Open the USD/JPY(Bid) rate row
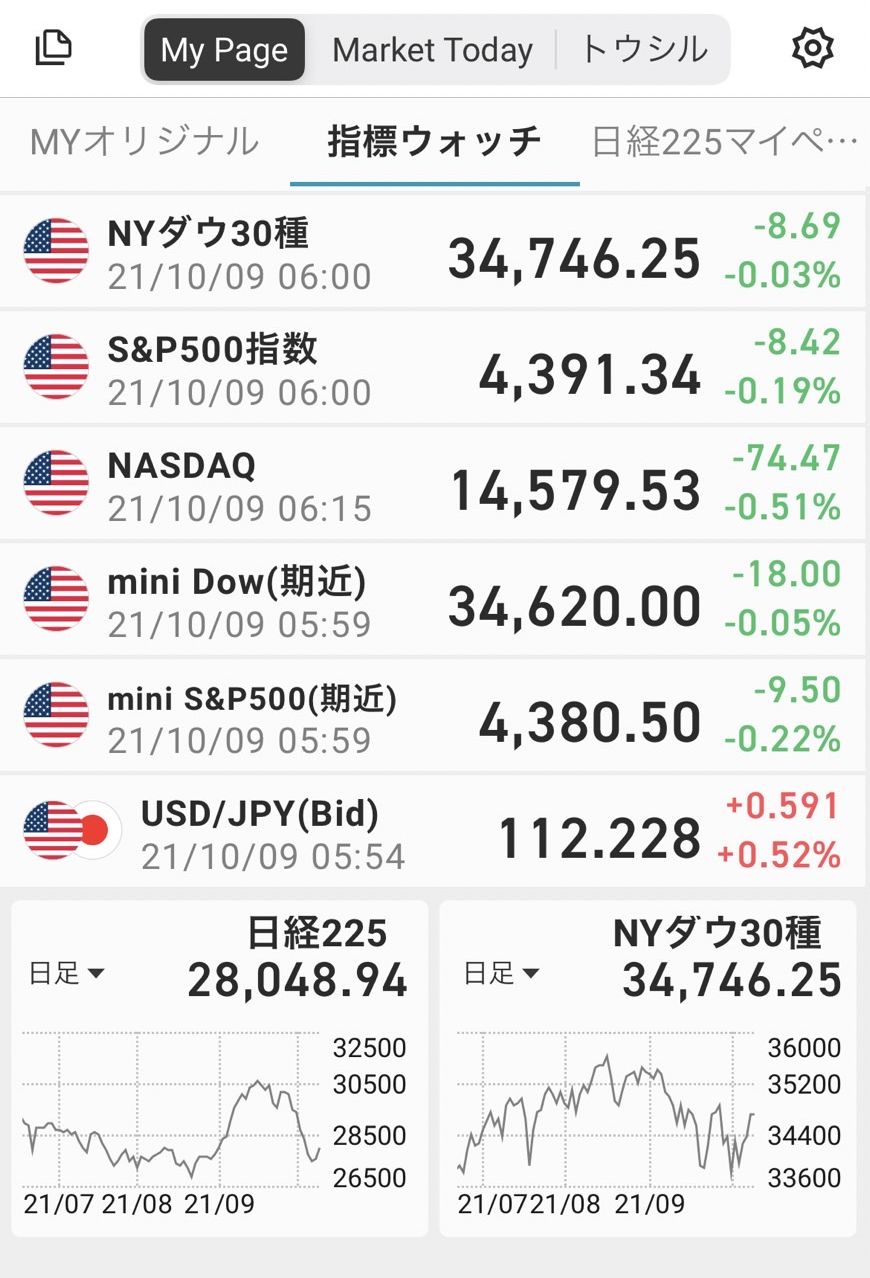The image size is (870, 1278). click(x=434, y=832)
